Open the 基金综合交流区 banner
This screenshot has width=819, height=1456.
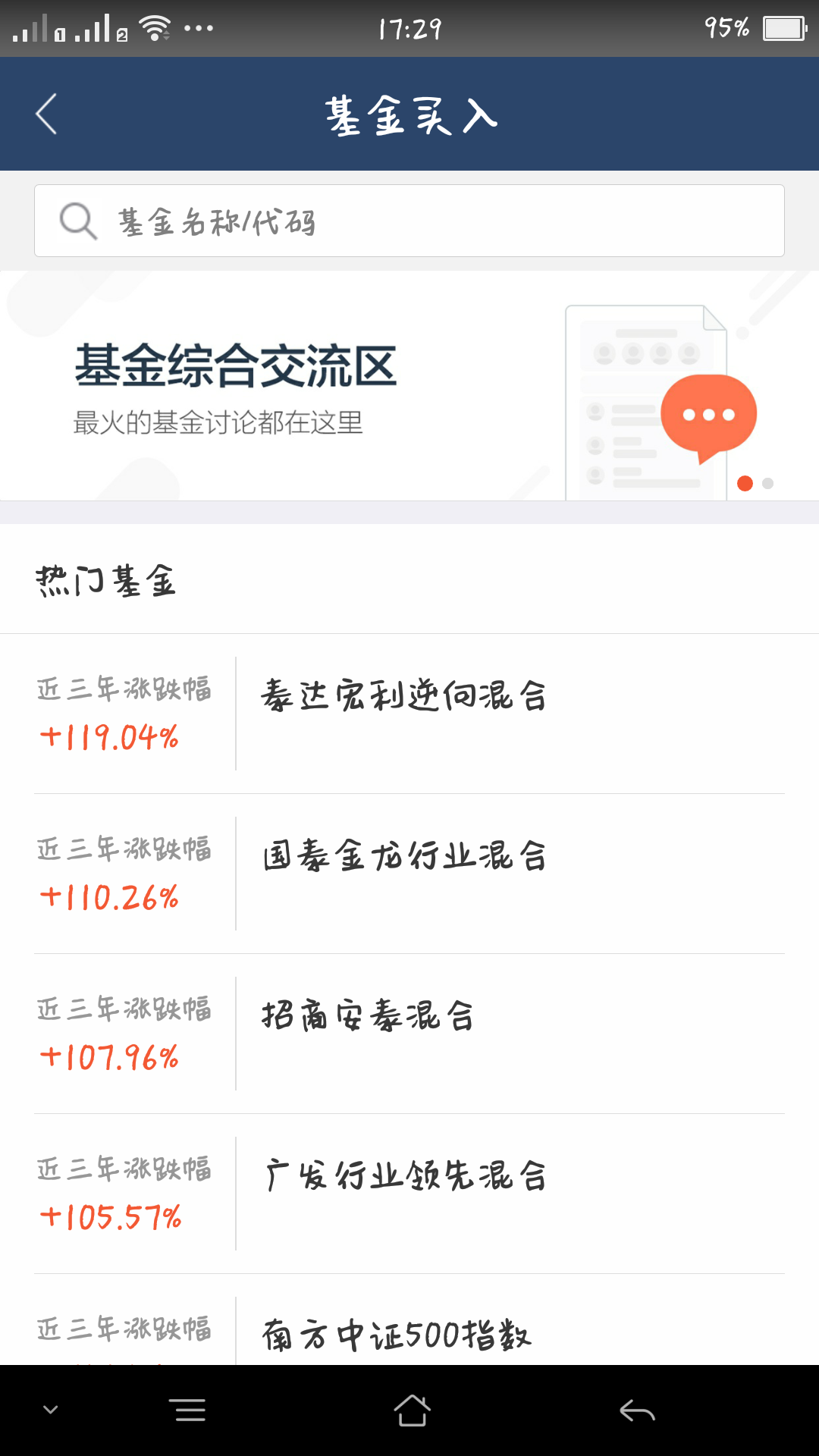point(409,385)
